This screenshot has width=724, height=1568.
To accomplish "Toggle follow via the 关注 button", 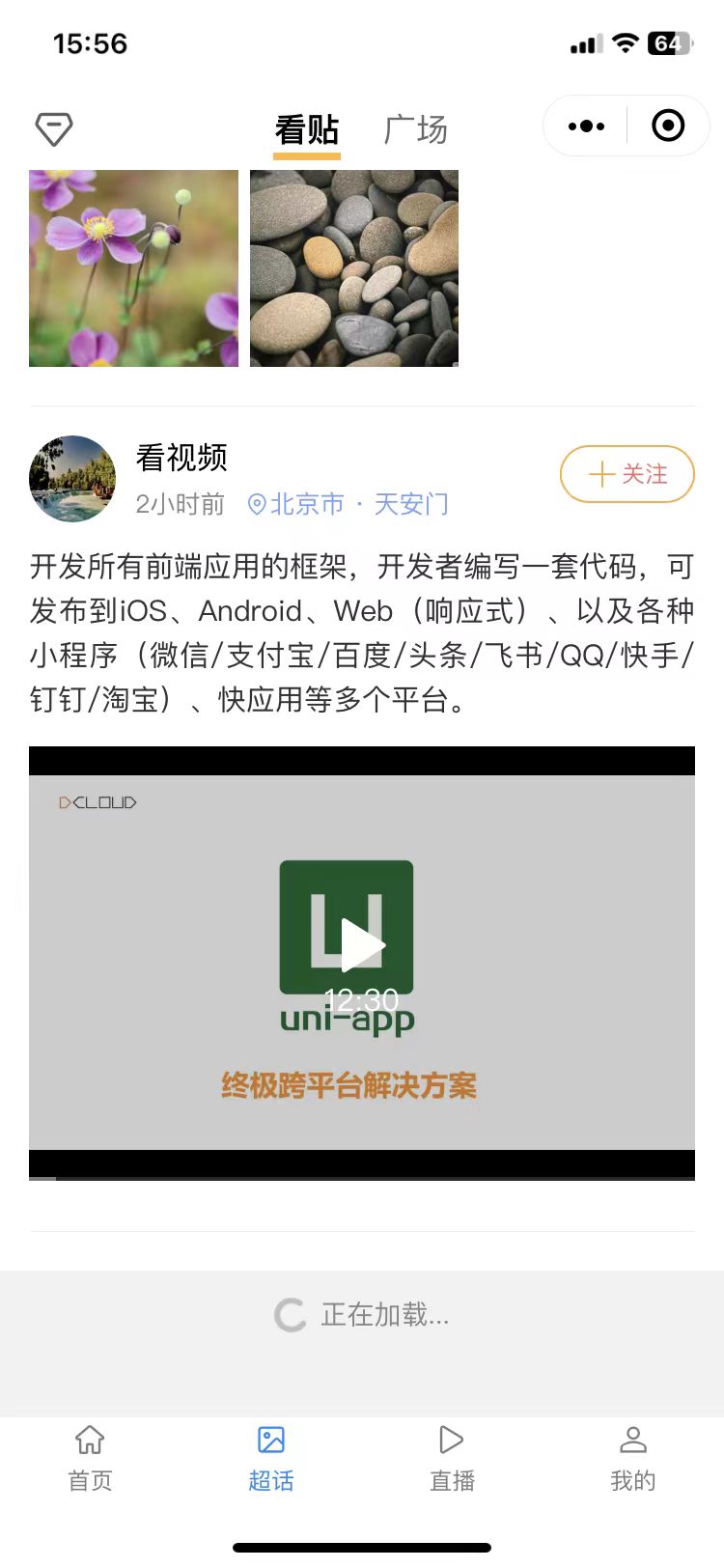I will [x=627, y=474].
